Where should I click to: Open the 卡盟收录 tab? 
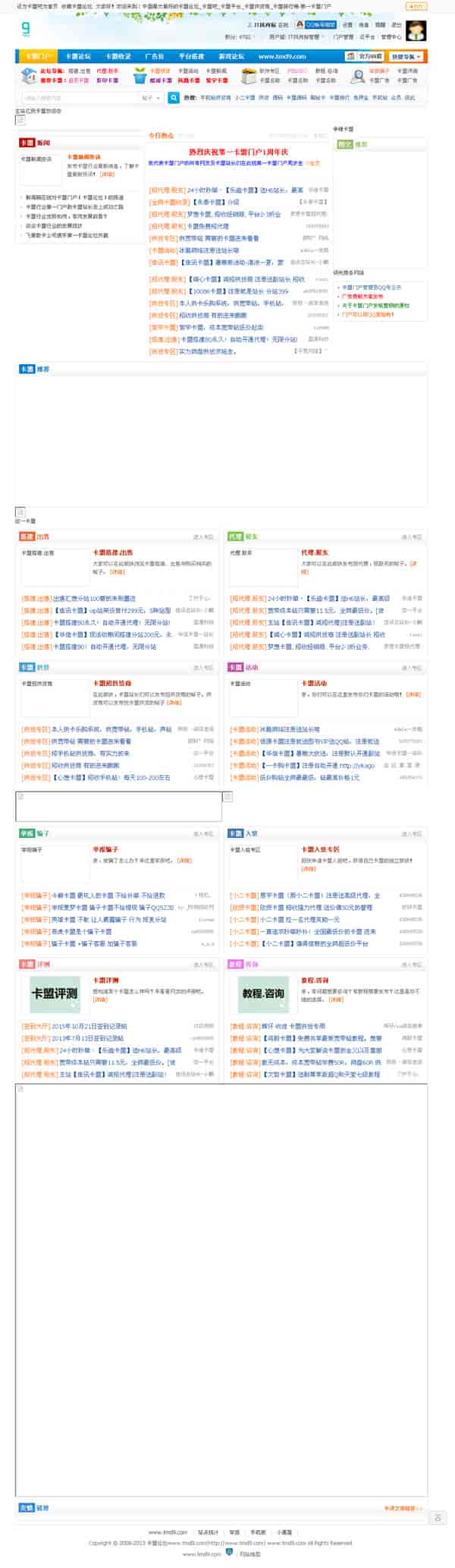(118, 56)
